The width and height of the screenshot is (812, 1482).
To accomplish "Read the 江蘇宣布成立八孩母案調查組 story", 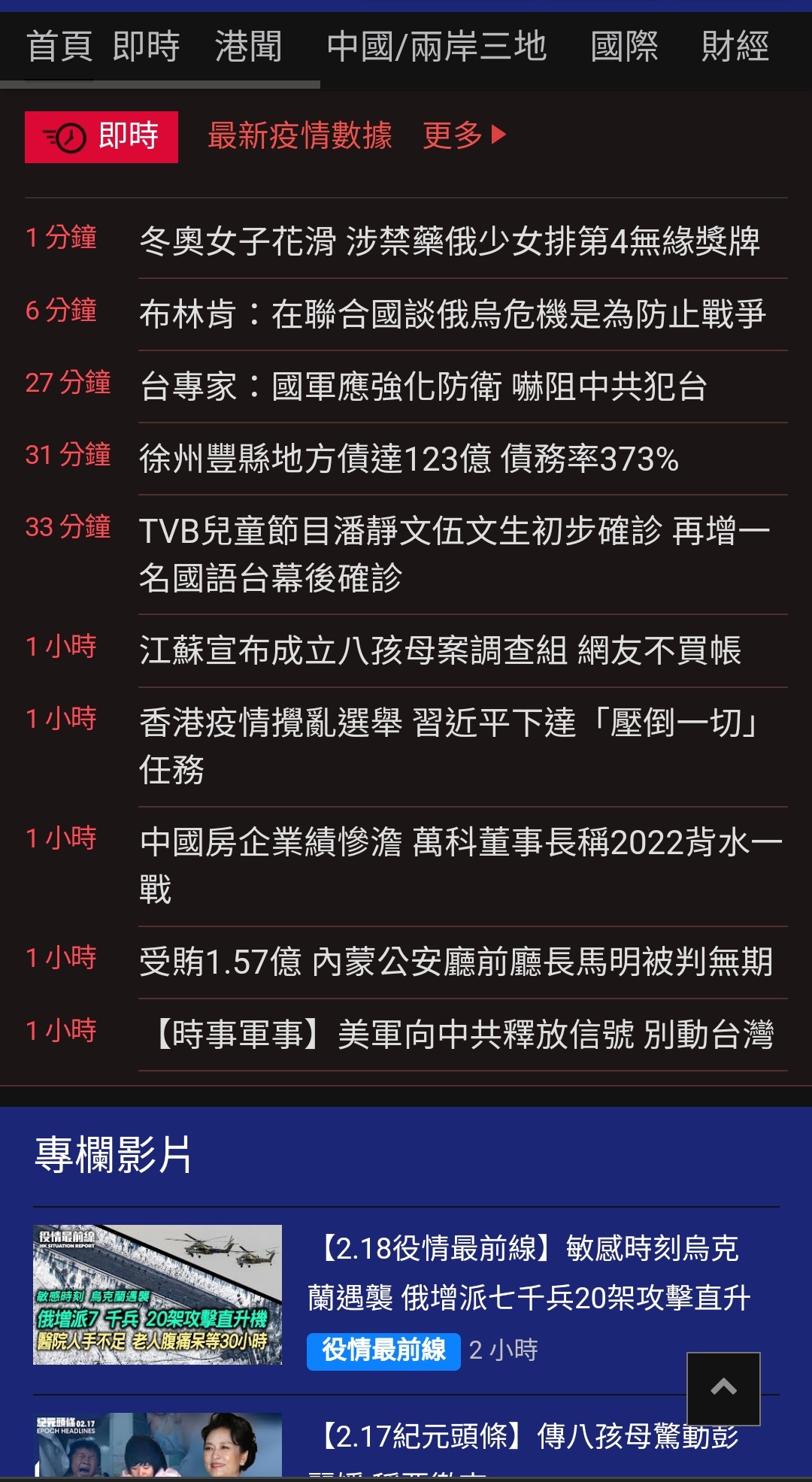I will point(441,650).
